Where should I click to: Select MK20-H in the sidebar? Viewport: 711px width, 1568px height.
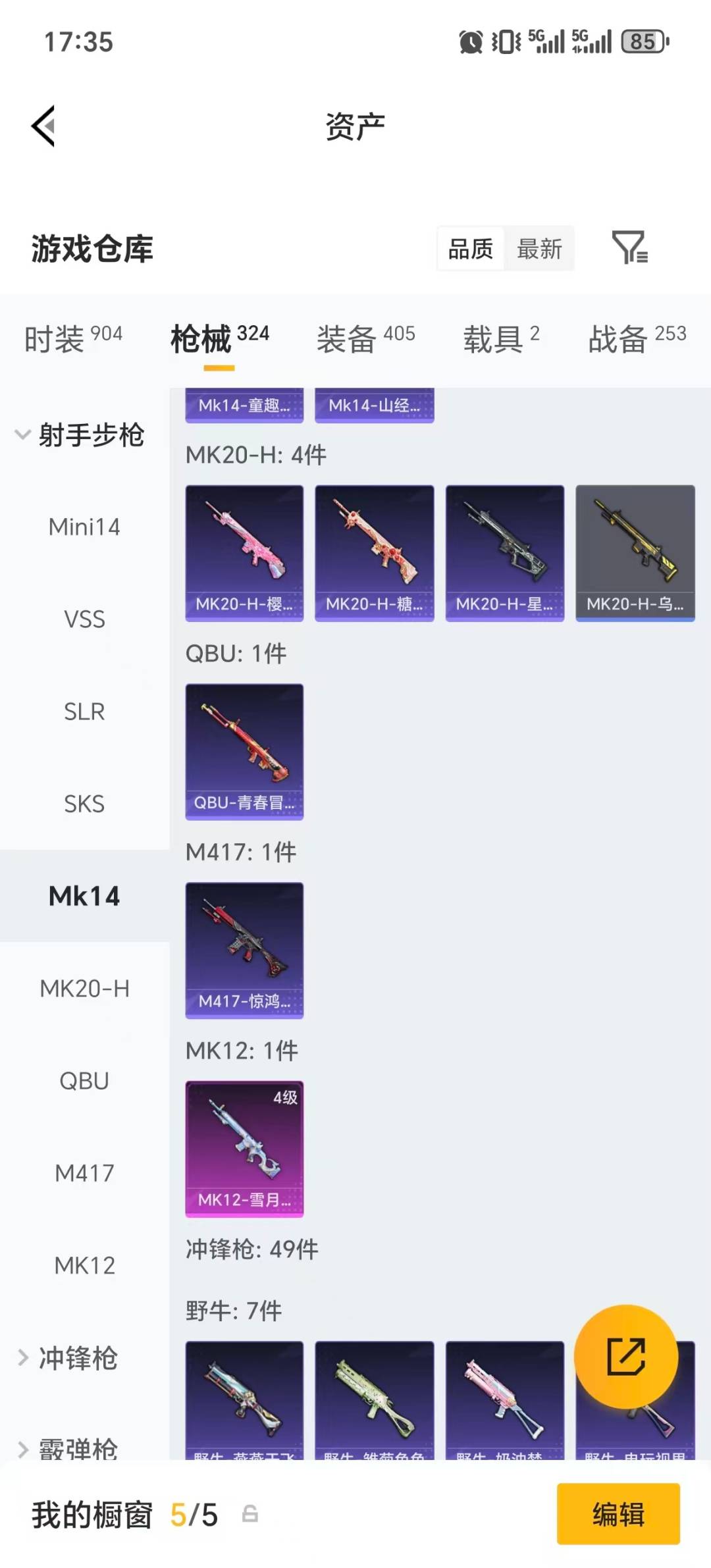[x=84, y=988]
